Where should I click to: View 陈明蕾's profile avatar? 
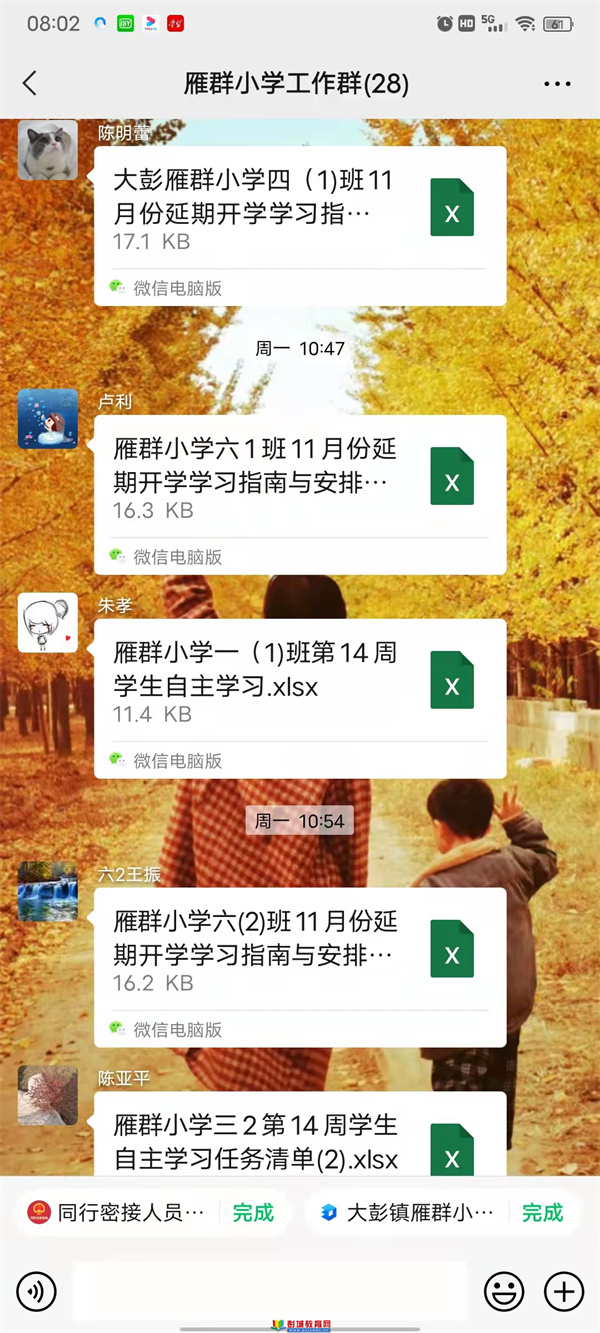pos(48,150)
